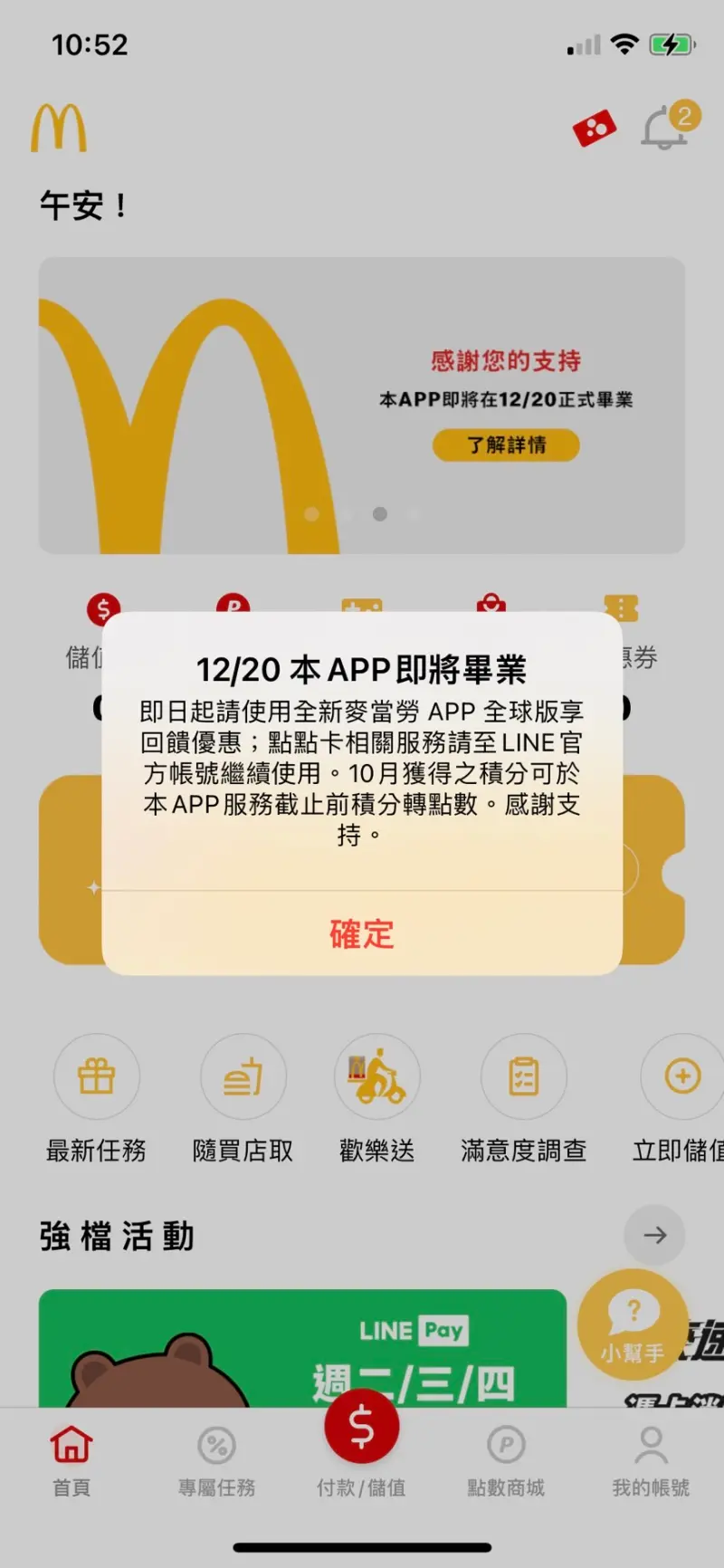Switch to the 專屬任務 tab
Screen dimensions: 724x1568
(216, 1459)
